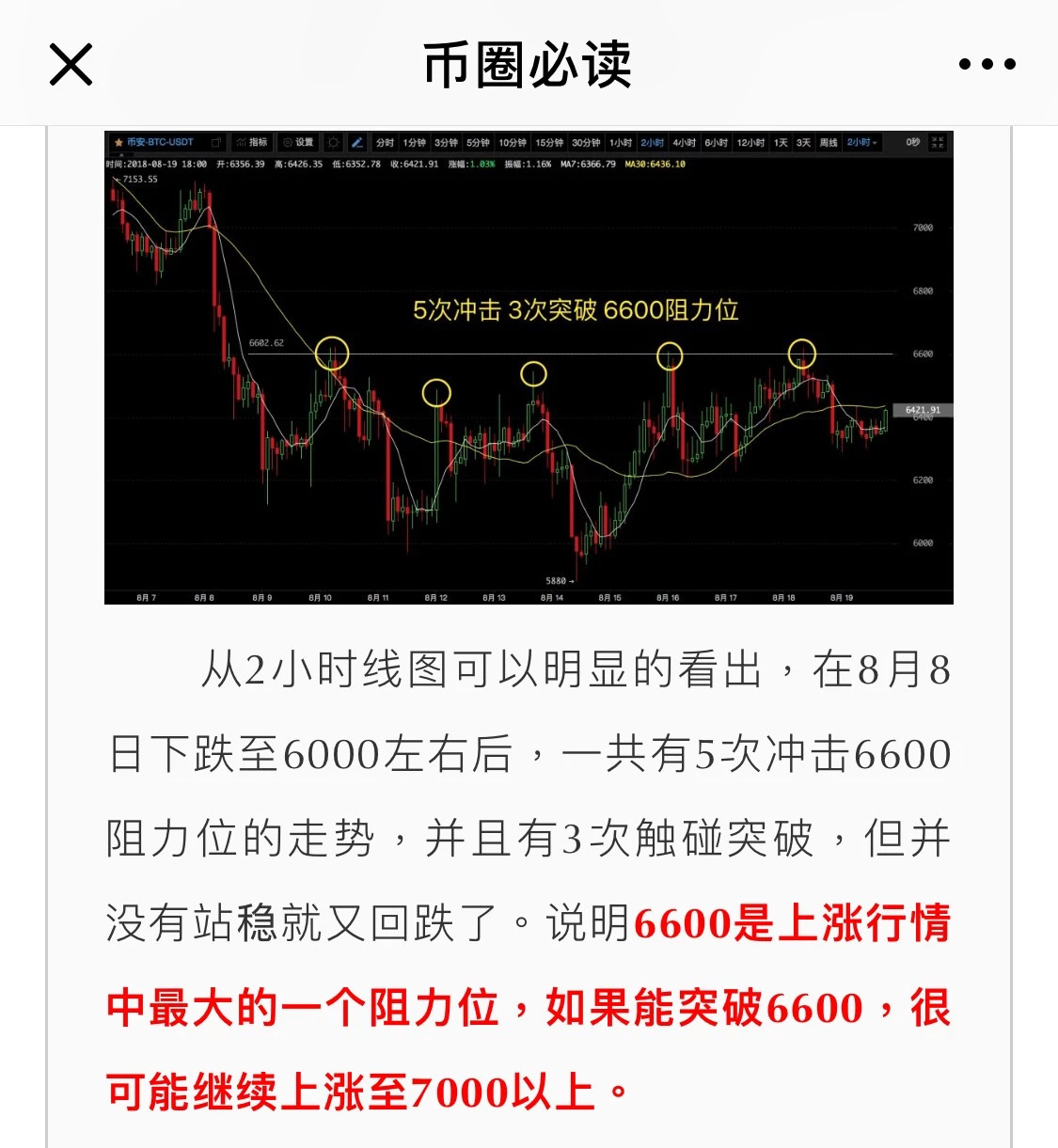View the BTC chart image in full

529,368
